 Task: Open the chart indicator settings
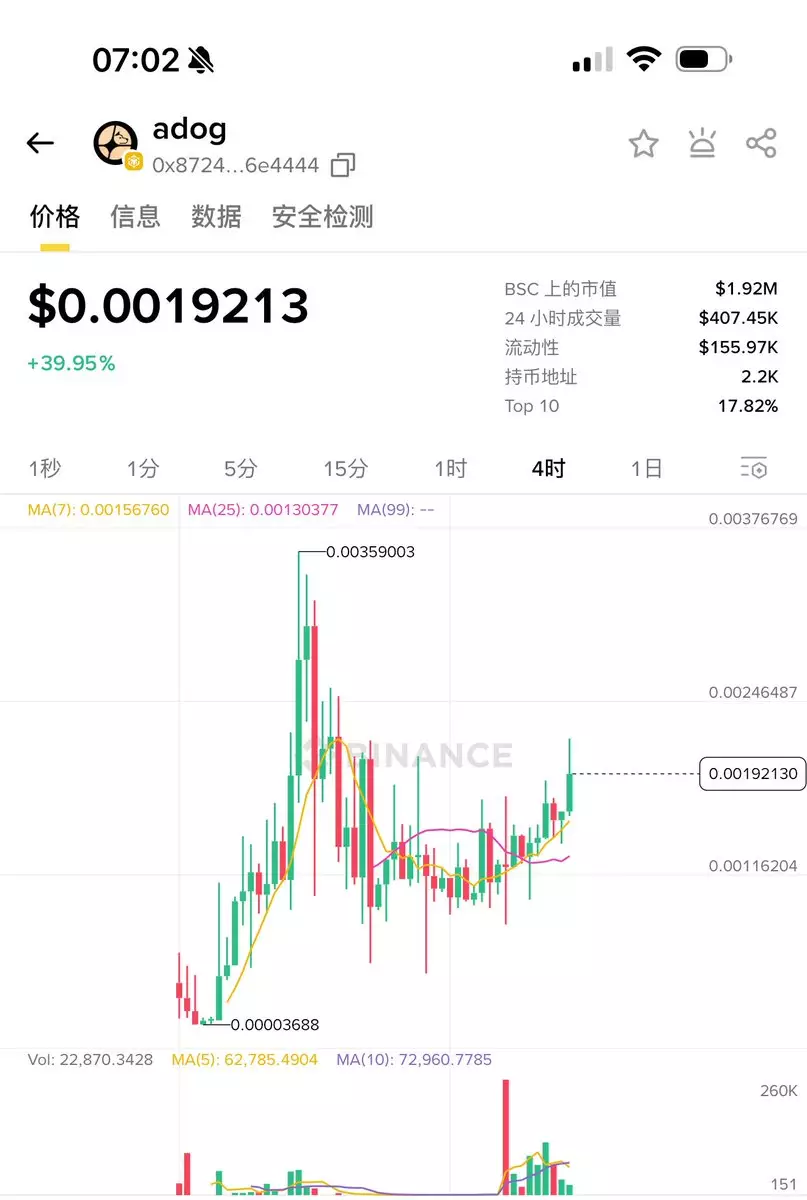(753, 468)
